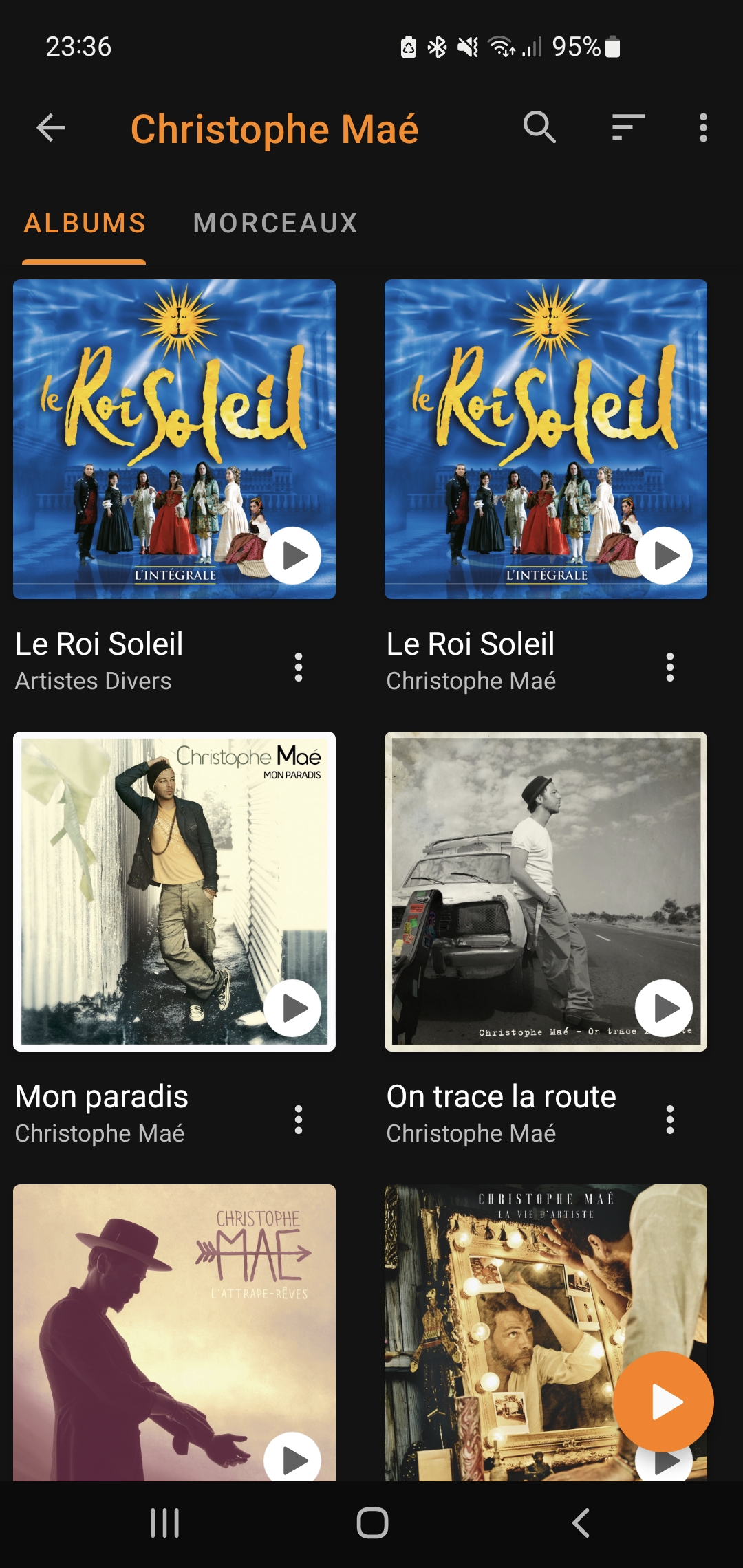The image size is (743, 1568).
Task: Open options for Le Roi Soleil by Christophe Maé
Action: [x=669, y=667]
